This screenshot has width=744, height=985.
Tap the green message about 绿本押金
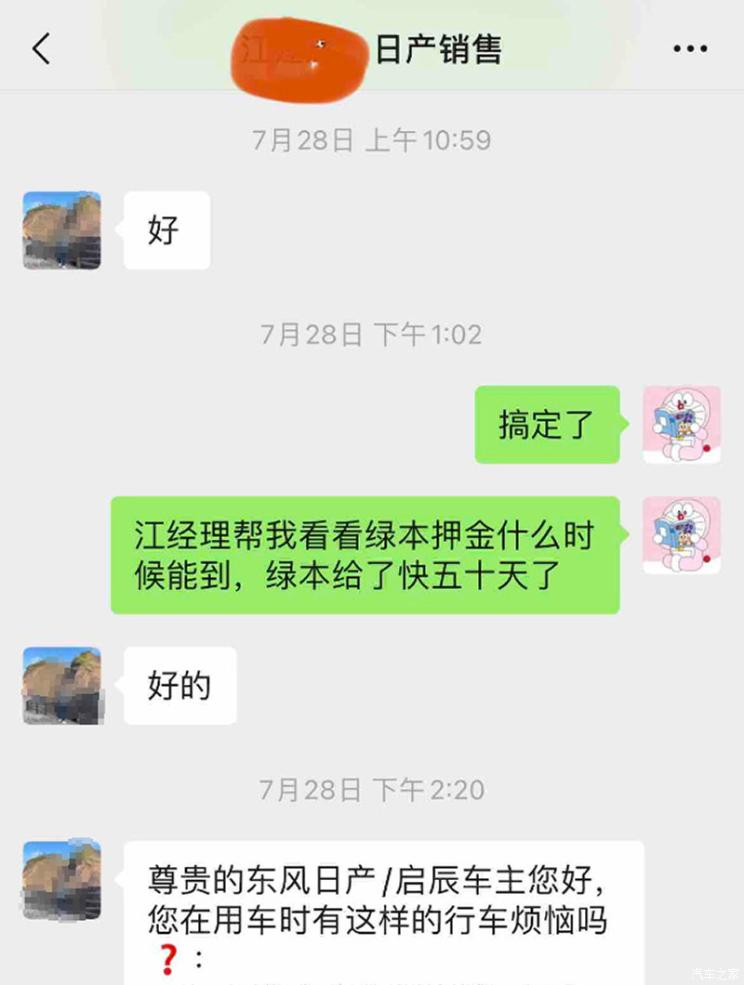[x=363, y=554]
